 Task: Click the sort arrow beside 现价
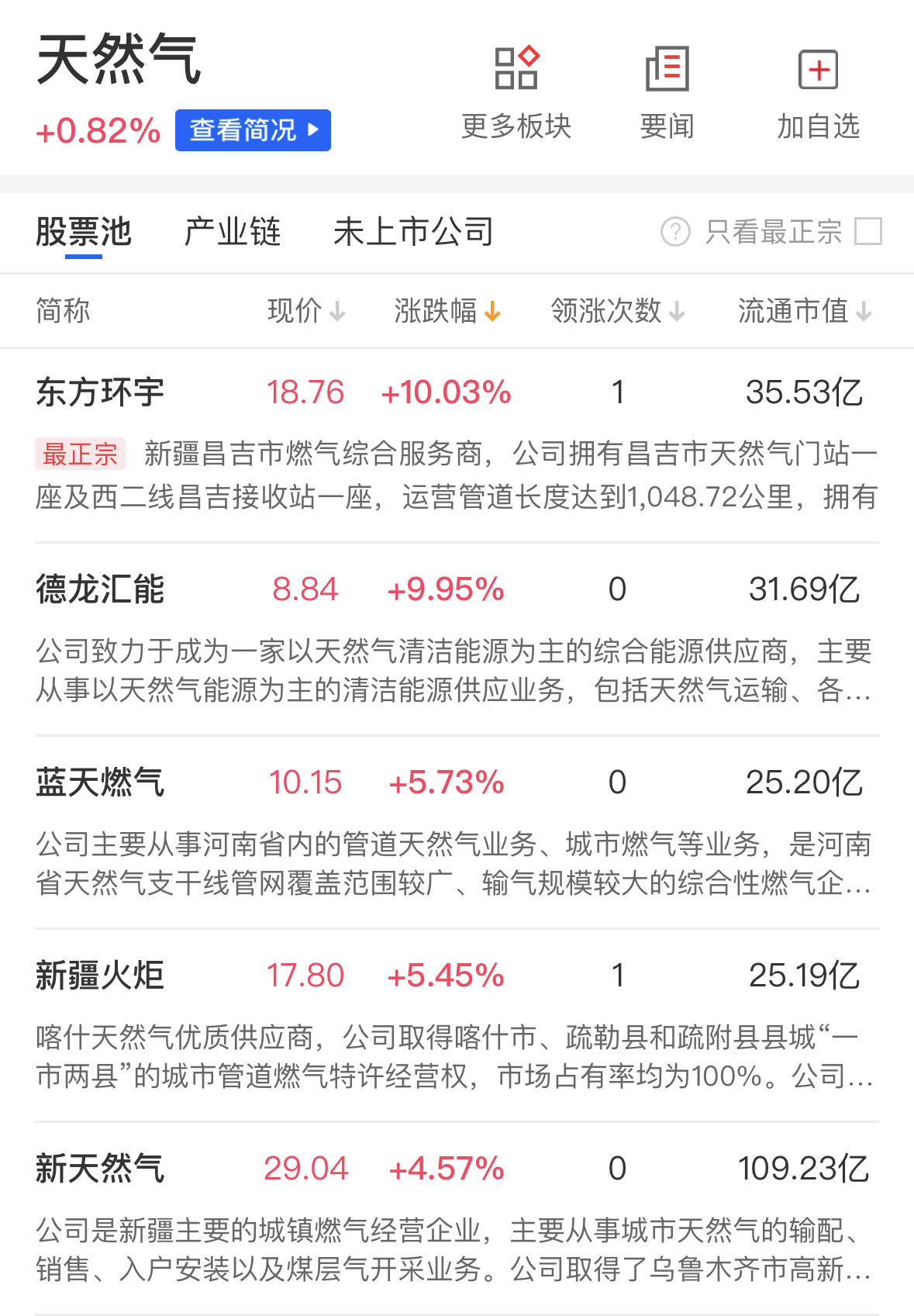[337, 312]
